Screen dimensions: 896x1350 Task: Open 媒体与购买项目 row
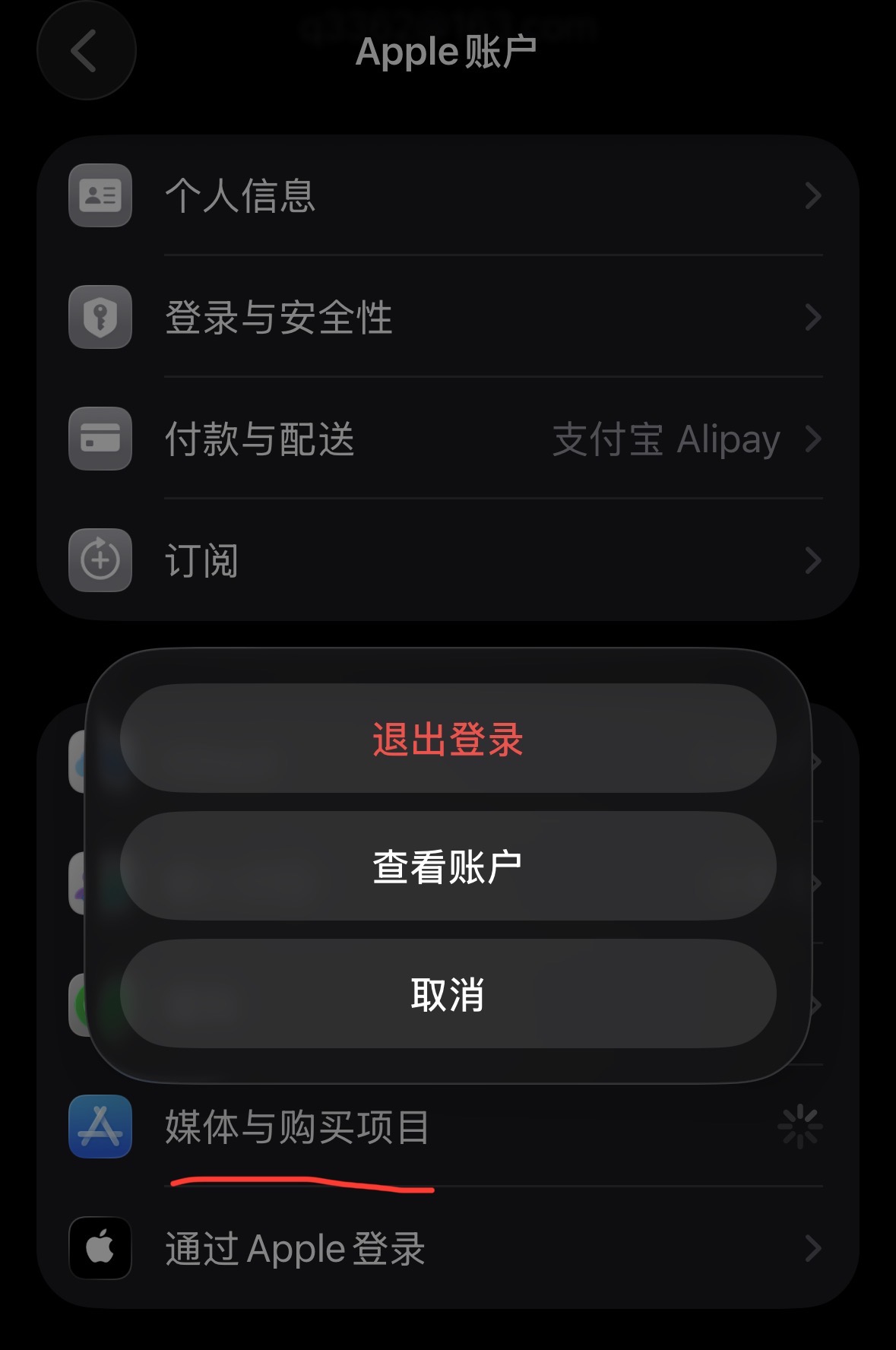tap(447, 1127)
